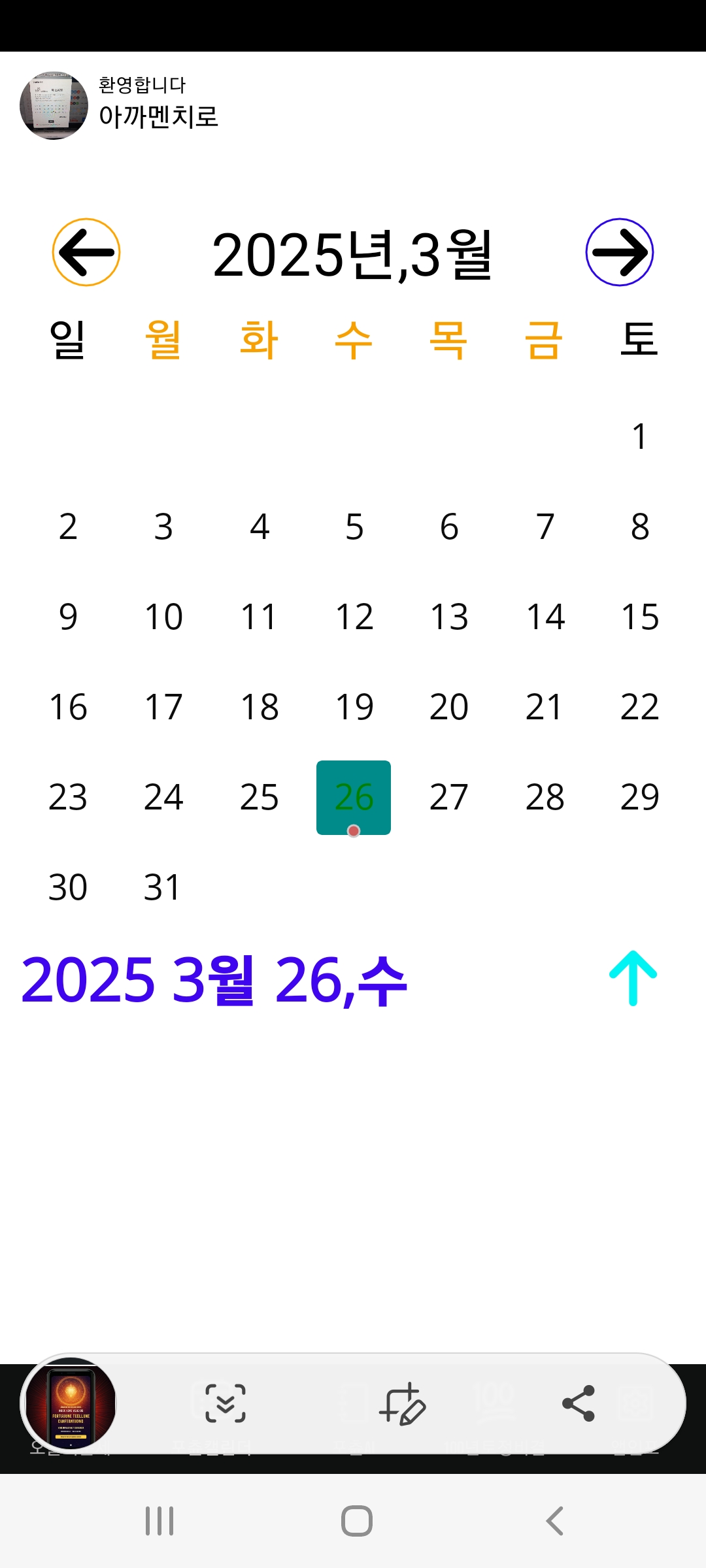
Task: Select date 1 on the calendar
Action: 639,436
